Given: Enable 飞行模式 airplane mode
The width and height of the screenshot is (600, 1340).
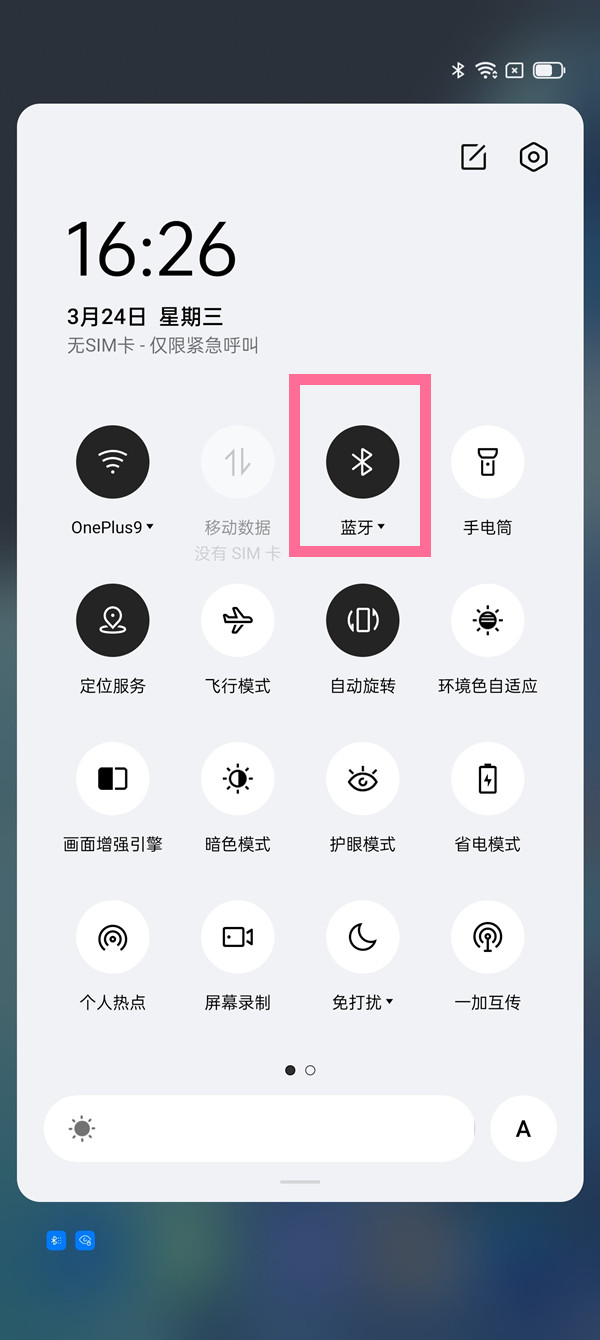Looking at the screenshot, I should 238,621.
